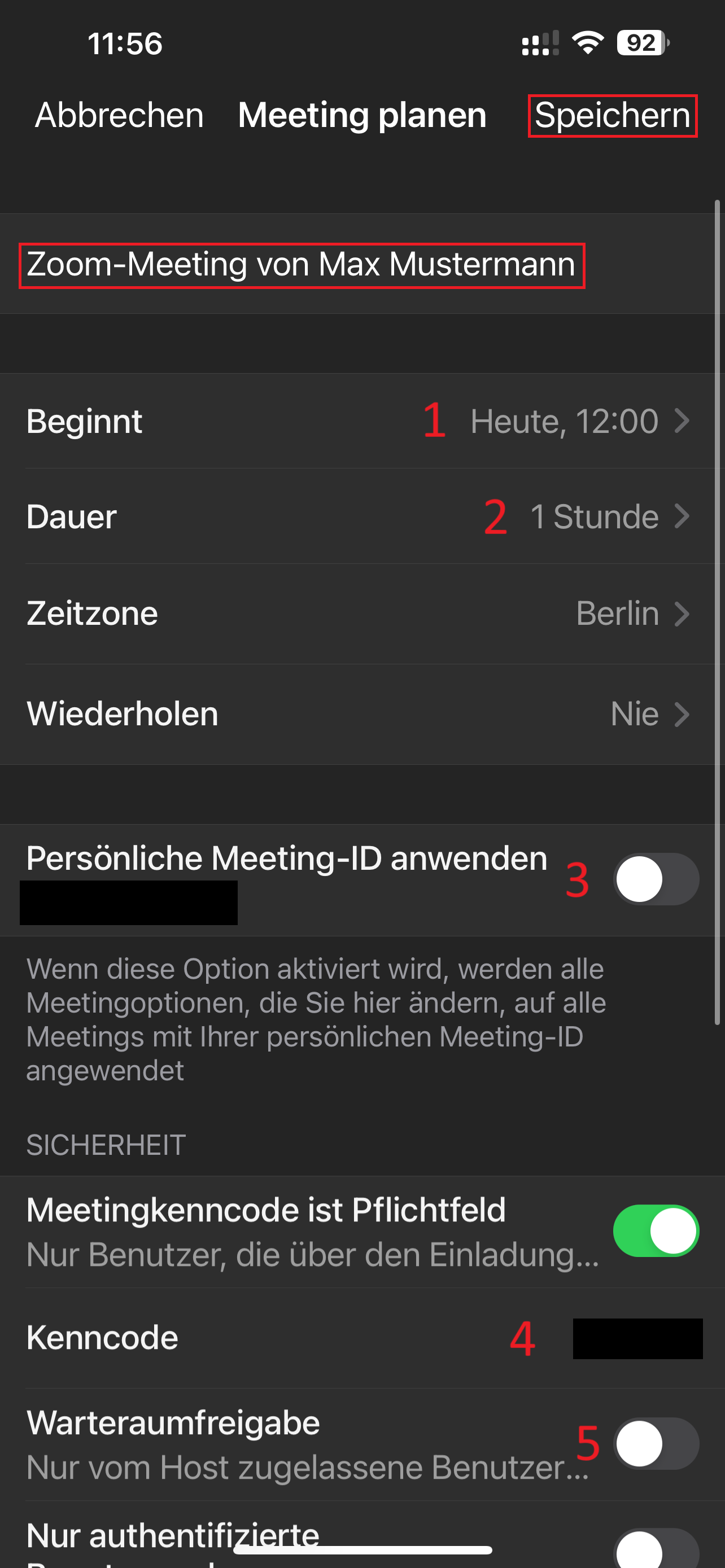
Task: Open the Zeitzone Berlin row
Action: click(x=361, y=614)
